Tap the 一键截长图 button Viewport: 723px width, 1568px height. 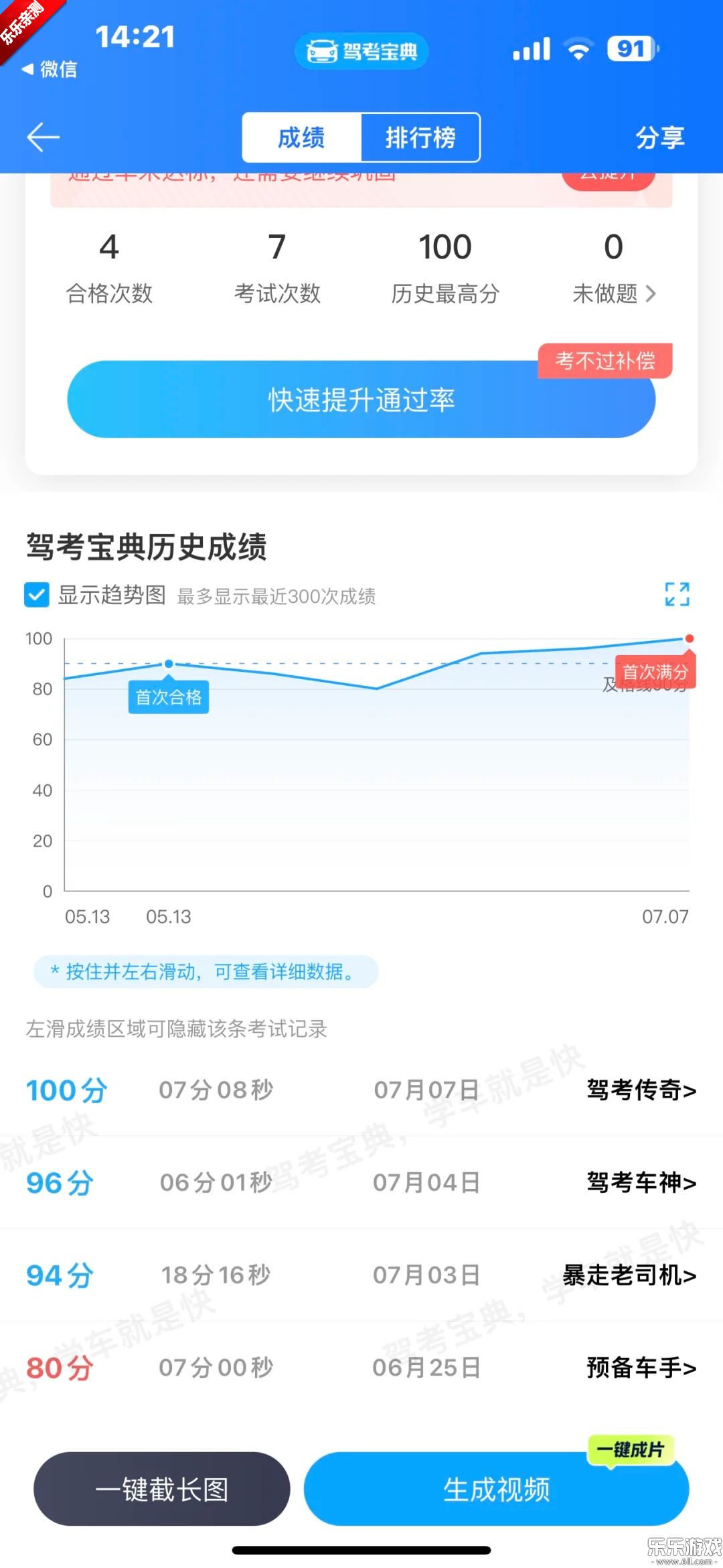point(161,1489)
